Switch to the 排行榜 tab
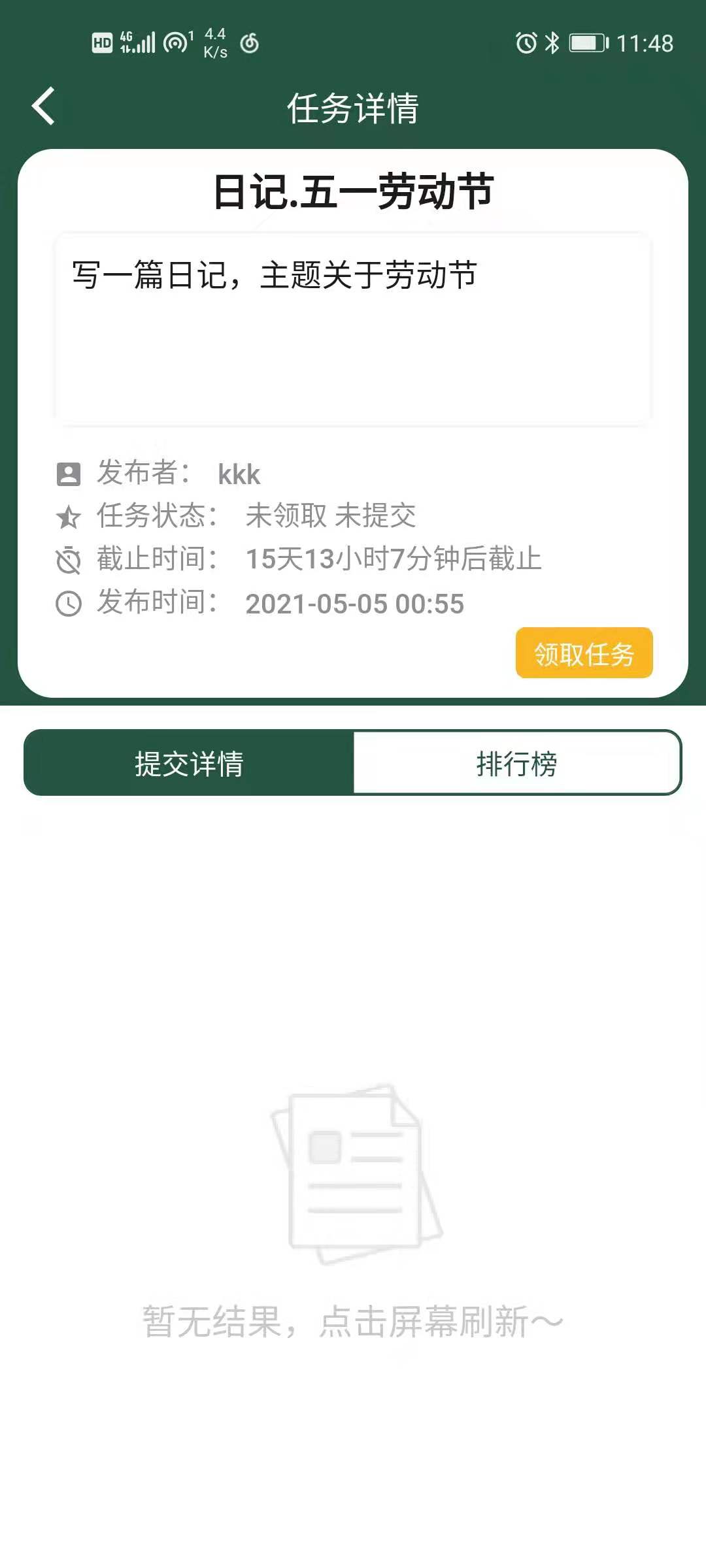Image resolution: width=706 pixels, height=1568 pixels. [x=516, y=762]
